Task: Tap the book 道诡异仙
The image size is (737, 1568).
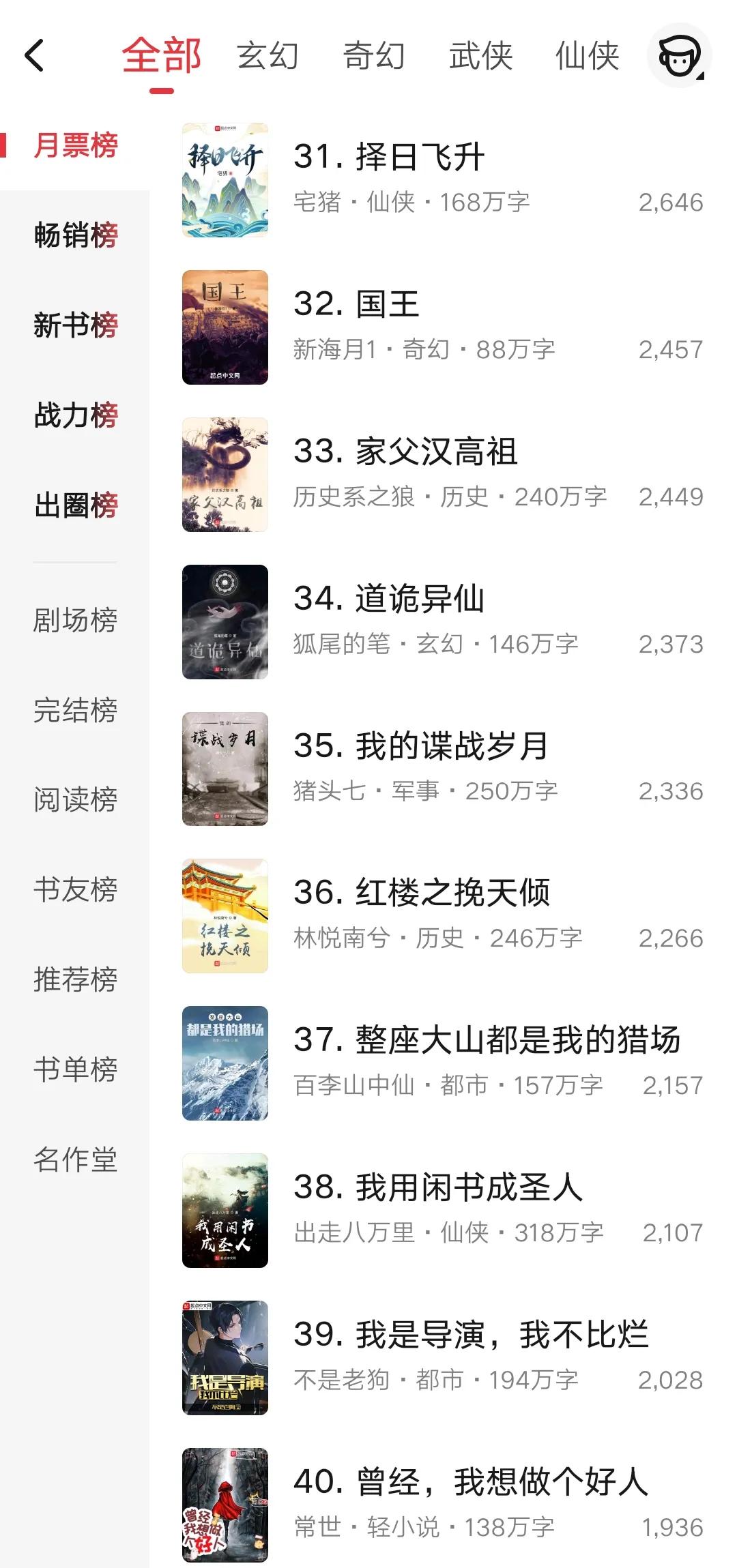Action: pos(420,600)
